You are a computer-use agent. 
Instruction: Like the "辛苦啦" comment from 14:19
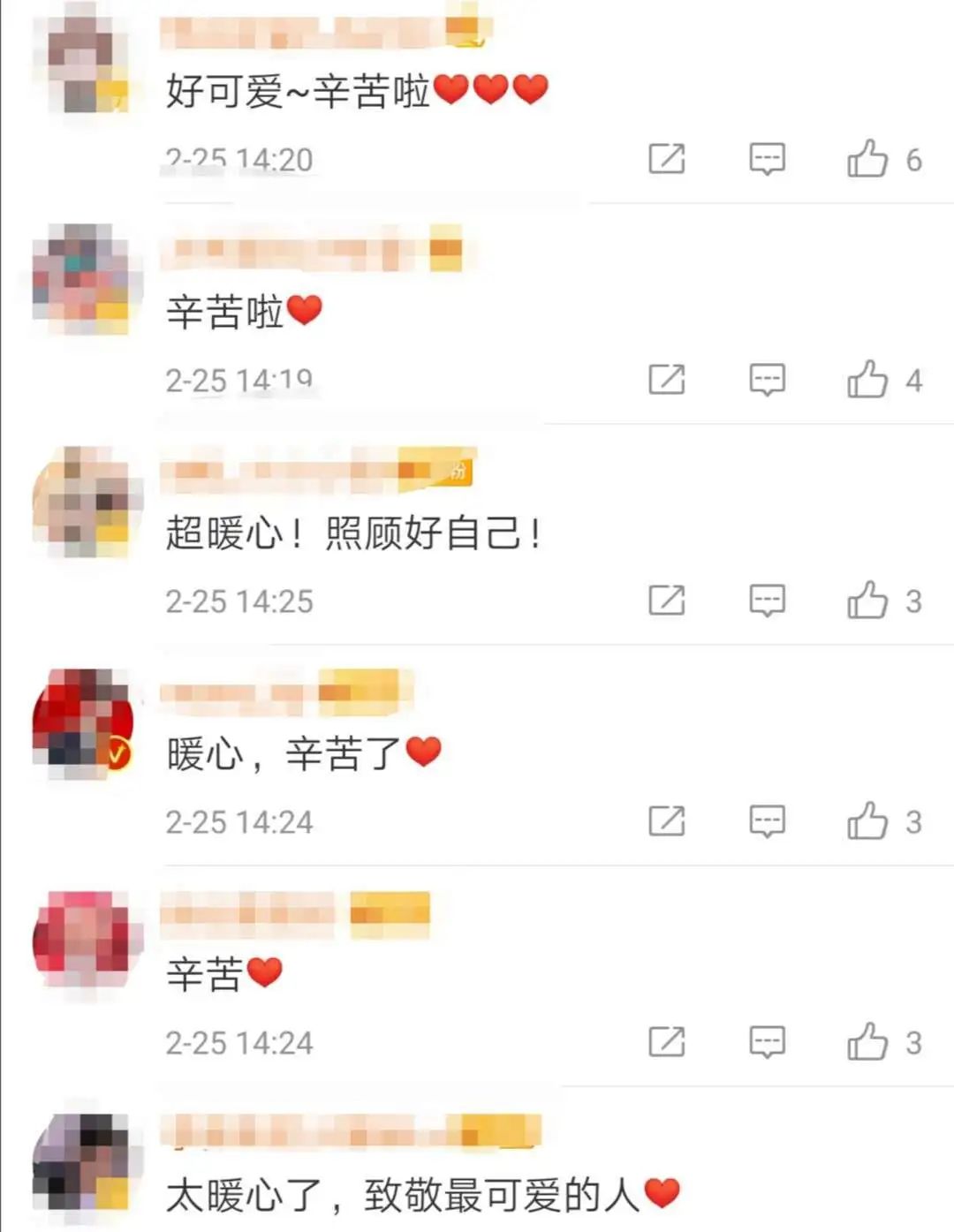pyautogui.click(x=867, y=380)
